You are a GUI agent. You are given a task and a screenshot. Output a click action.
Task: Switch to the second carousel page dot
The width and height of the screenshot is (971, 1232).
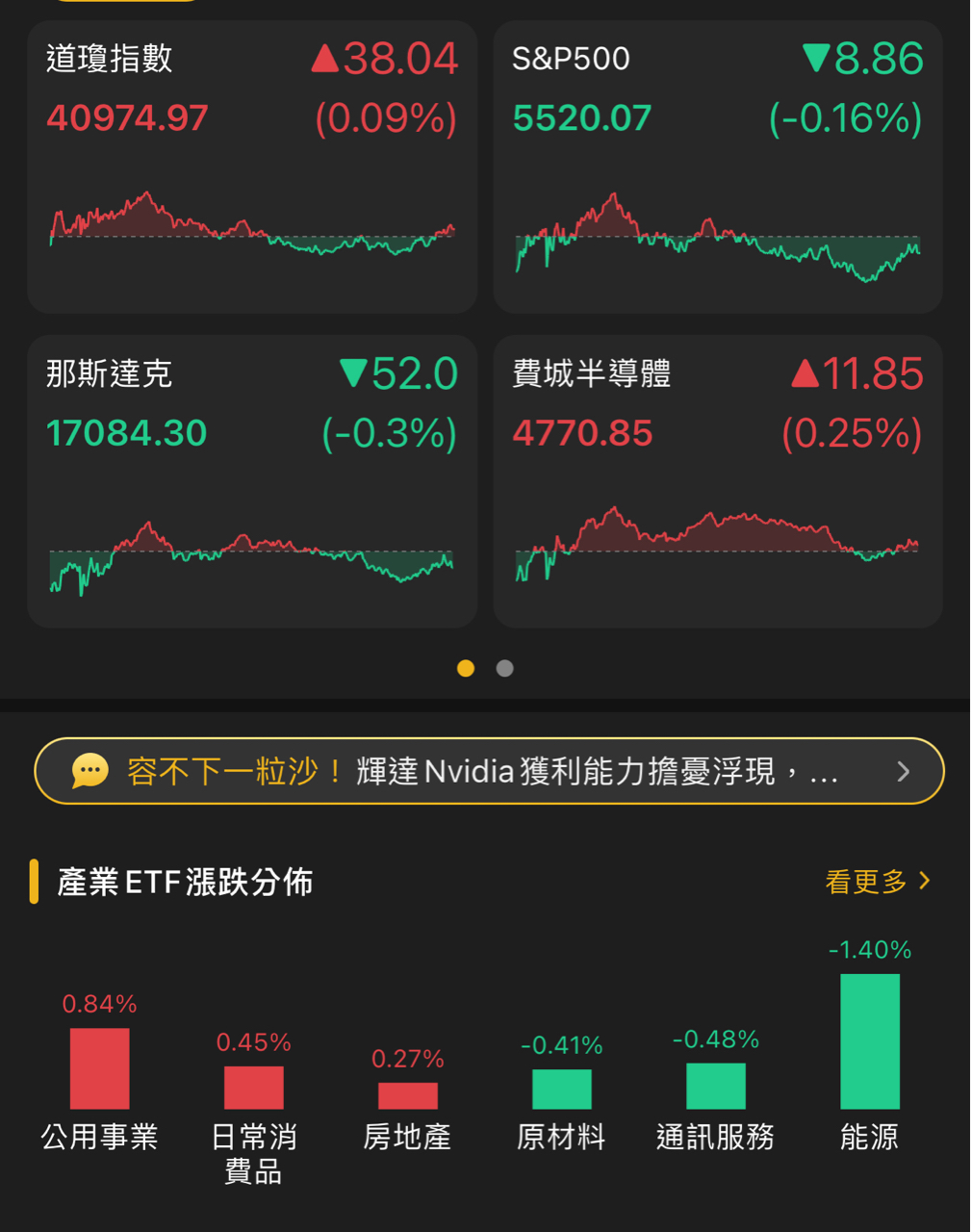pos(504,668)
